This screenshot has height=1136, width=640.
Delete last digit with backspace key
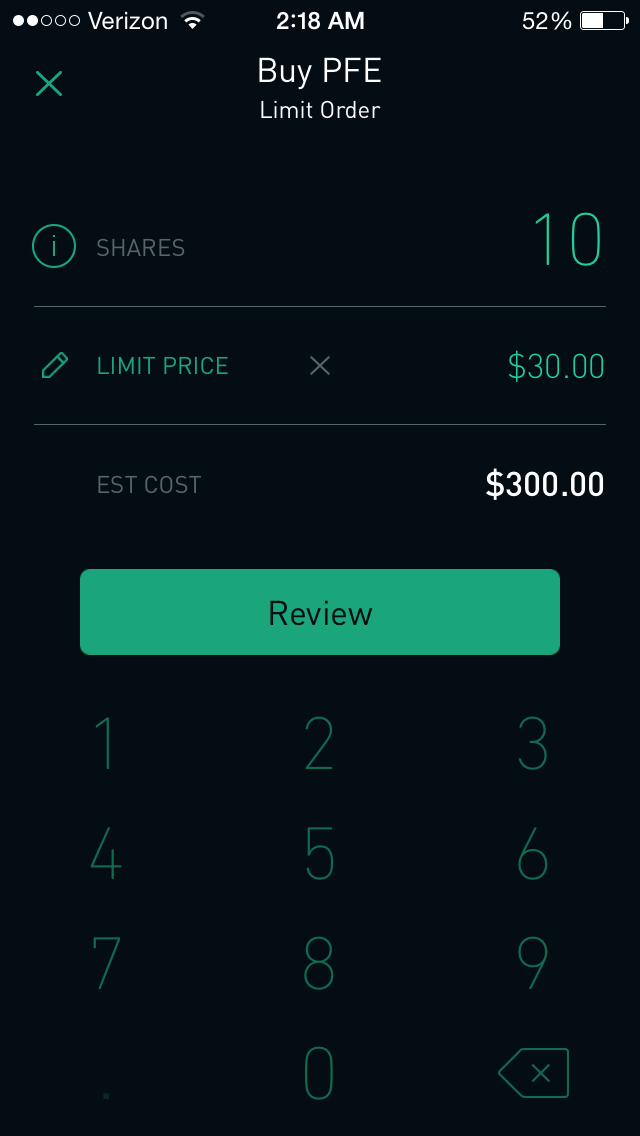[533, 1073]
